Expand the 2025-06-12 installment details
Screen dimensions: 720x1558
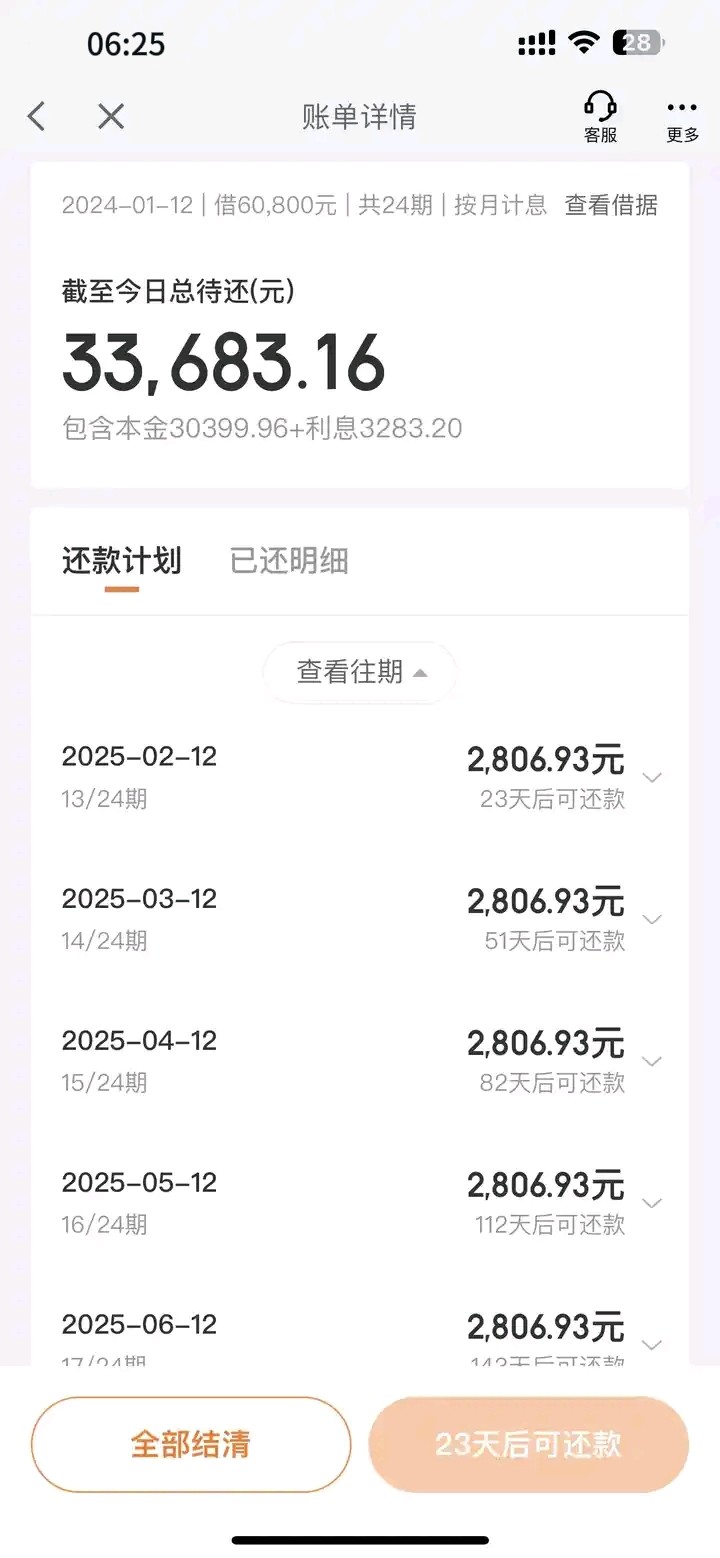(652, 1343)
